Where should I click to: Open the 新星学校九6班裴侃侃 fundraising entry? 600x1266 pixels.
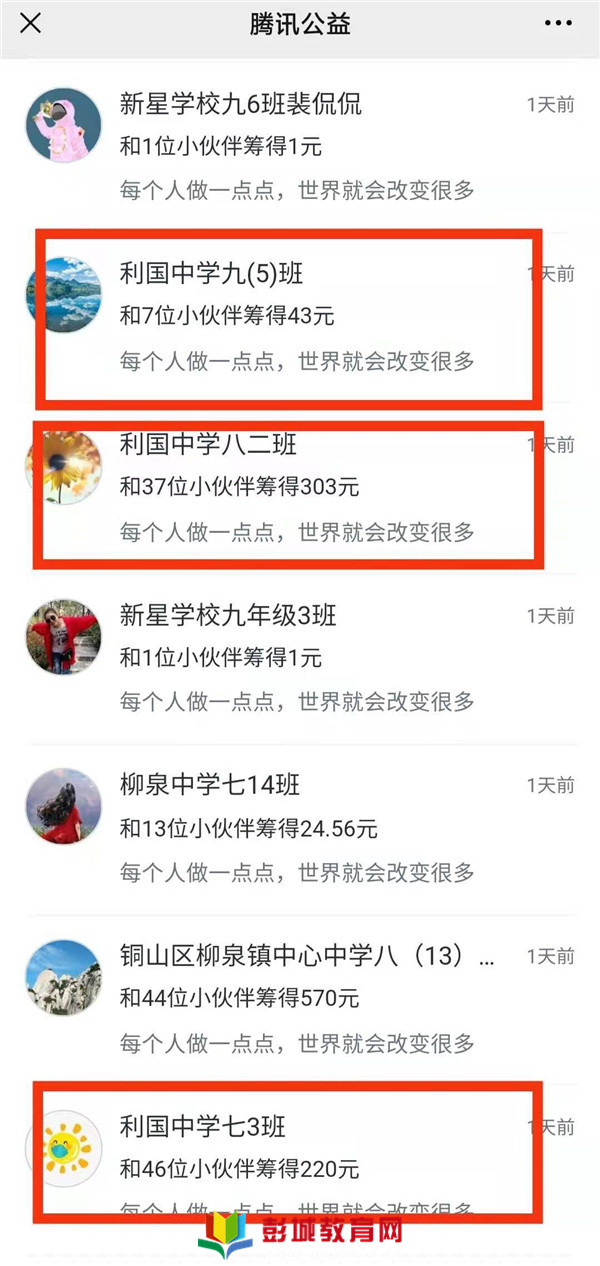pos(300,145)
